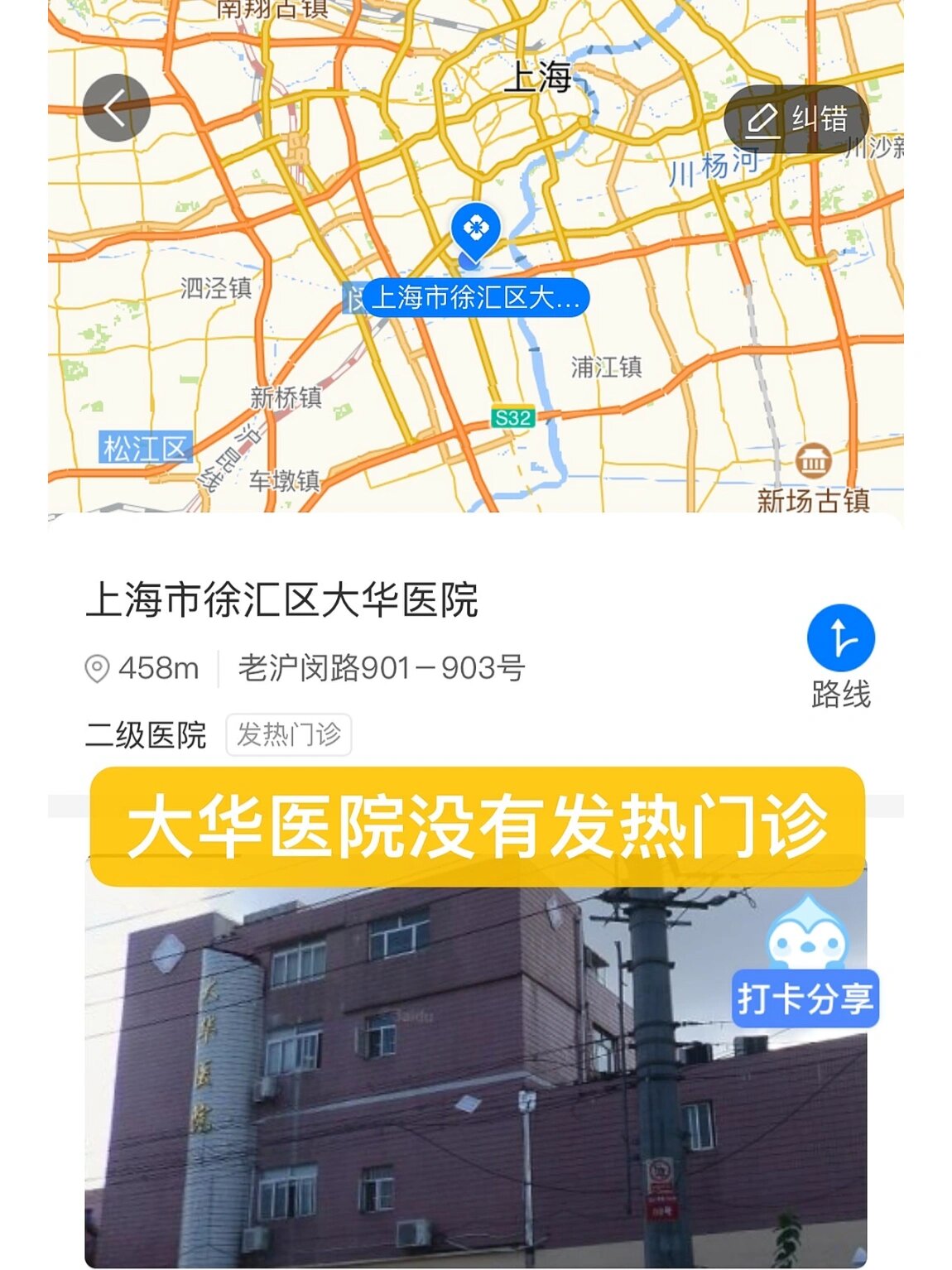This screenshot has height=1270, width=952.
Task: Tap the S32 expressway badge on map
Action: pos(512,417)
